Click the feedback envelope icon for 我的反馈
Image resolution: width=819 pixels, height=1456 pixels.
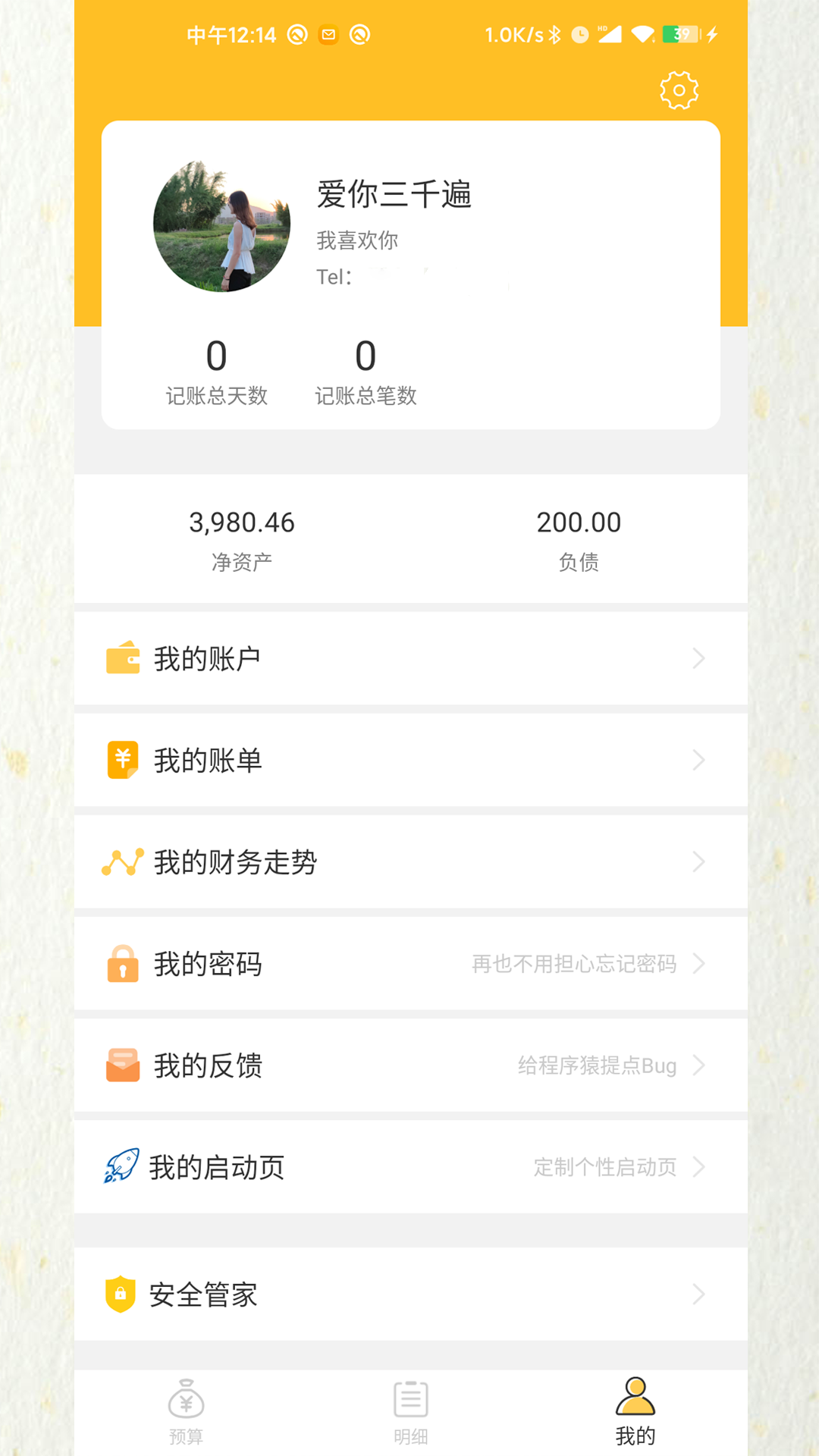coord(121,1065)
